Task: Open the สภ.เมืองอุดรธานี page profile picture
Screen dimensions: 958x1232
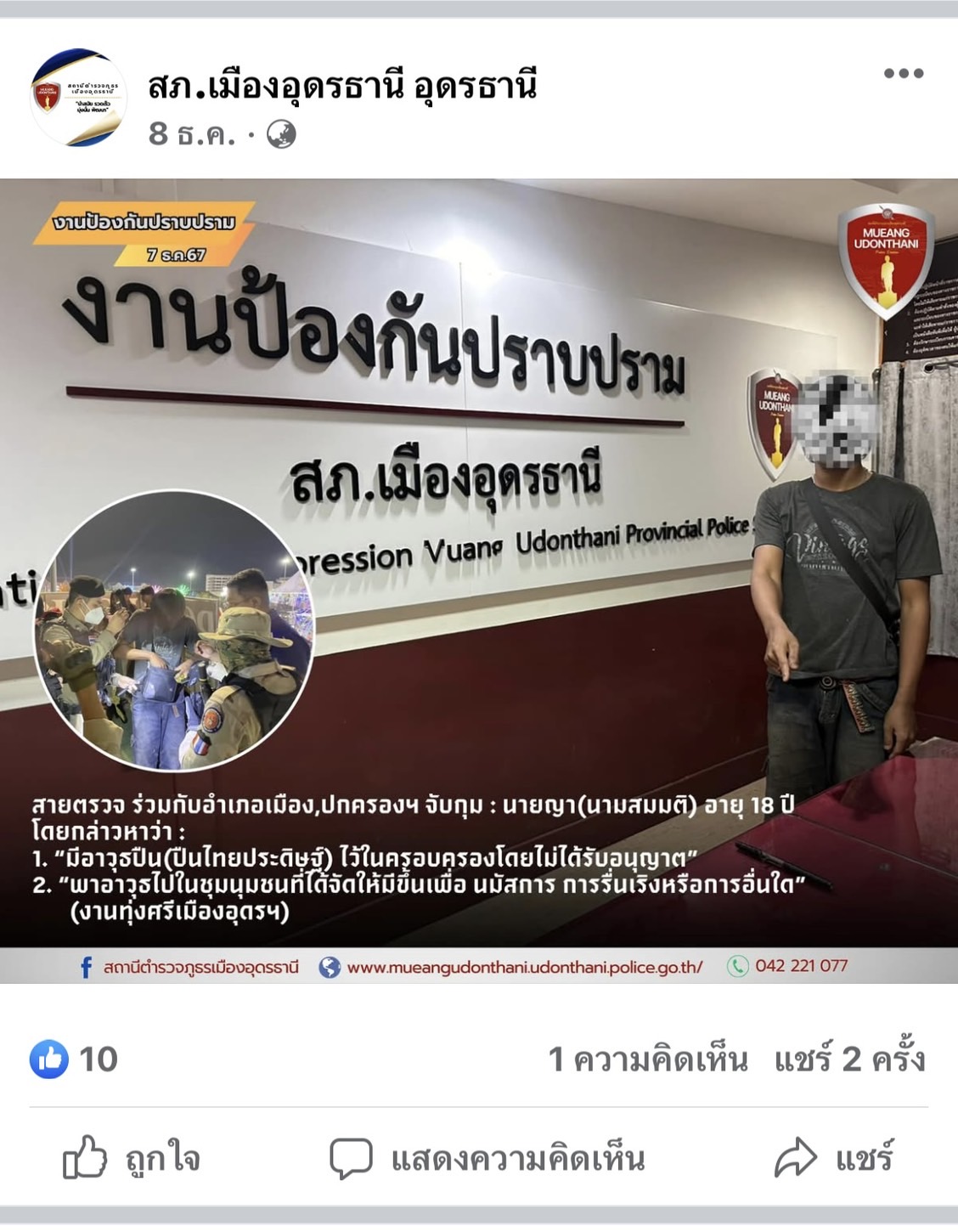Action: pyautogui.click(x=78, y=99)
